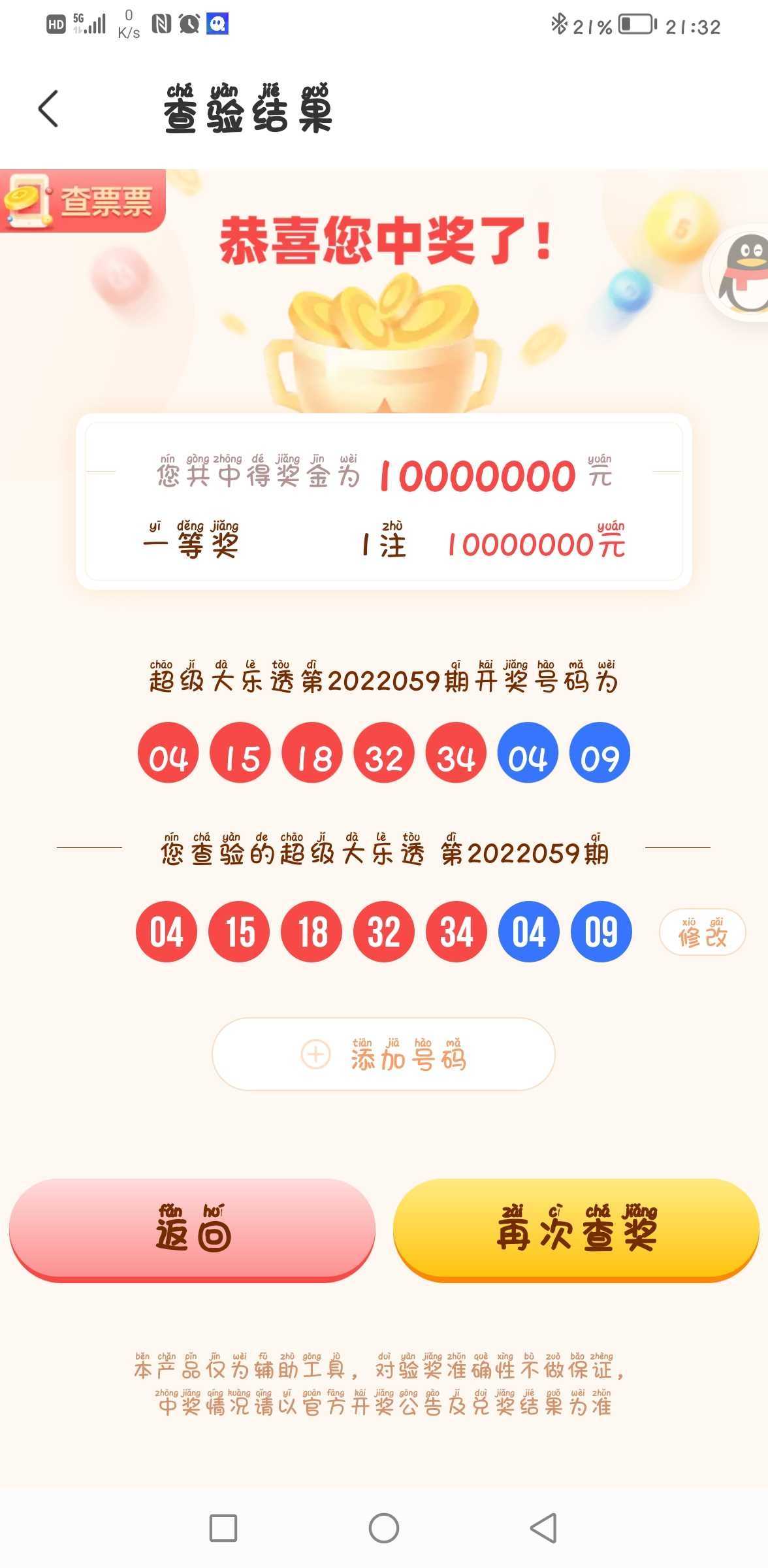768x1568 pixels.
Task: Open the 查票票 badge
Action: coord(83,201)
